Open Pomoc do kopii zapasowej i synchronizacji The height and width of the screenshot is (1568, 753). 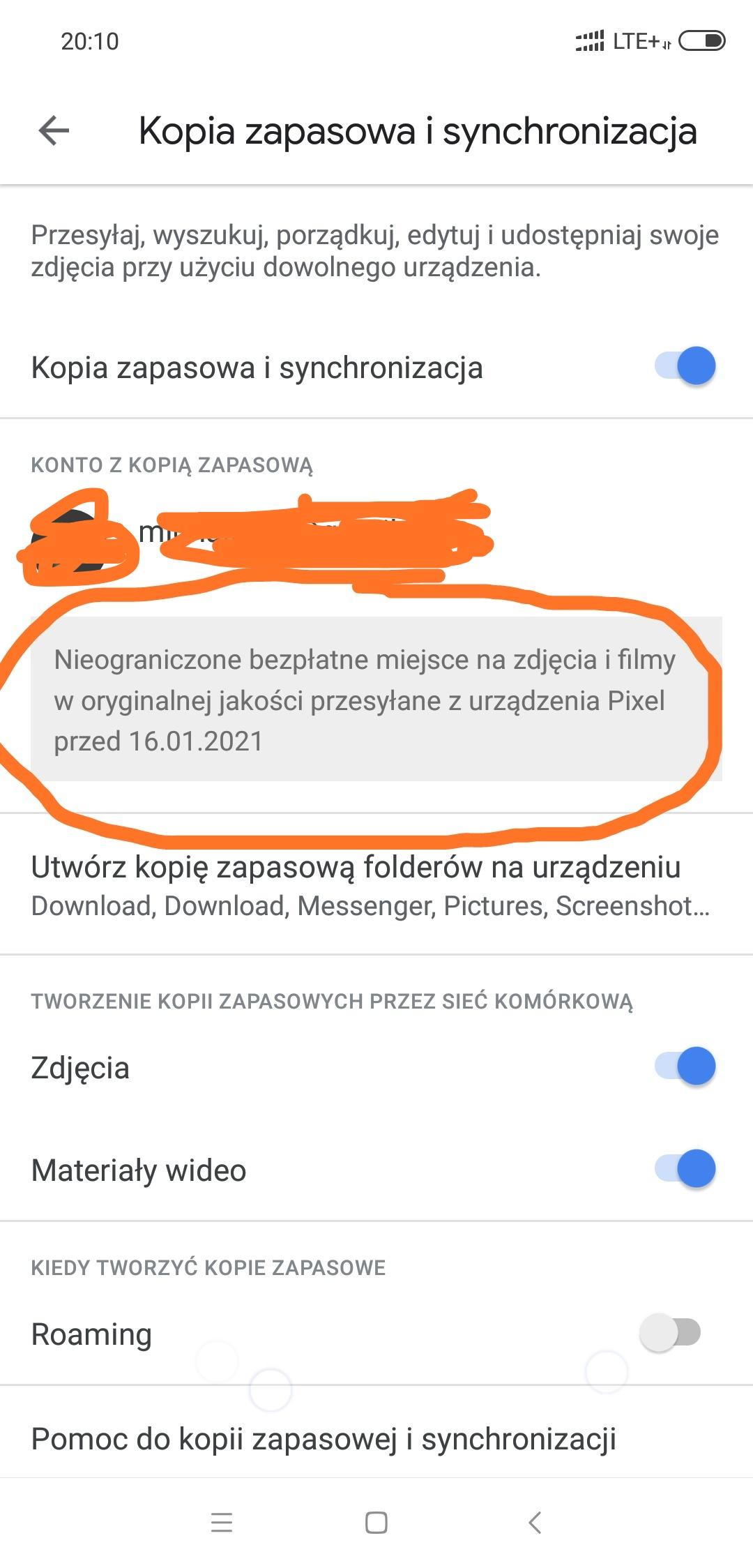[324, 1438]
